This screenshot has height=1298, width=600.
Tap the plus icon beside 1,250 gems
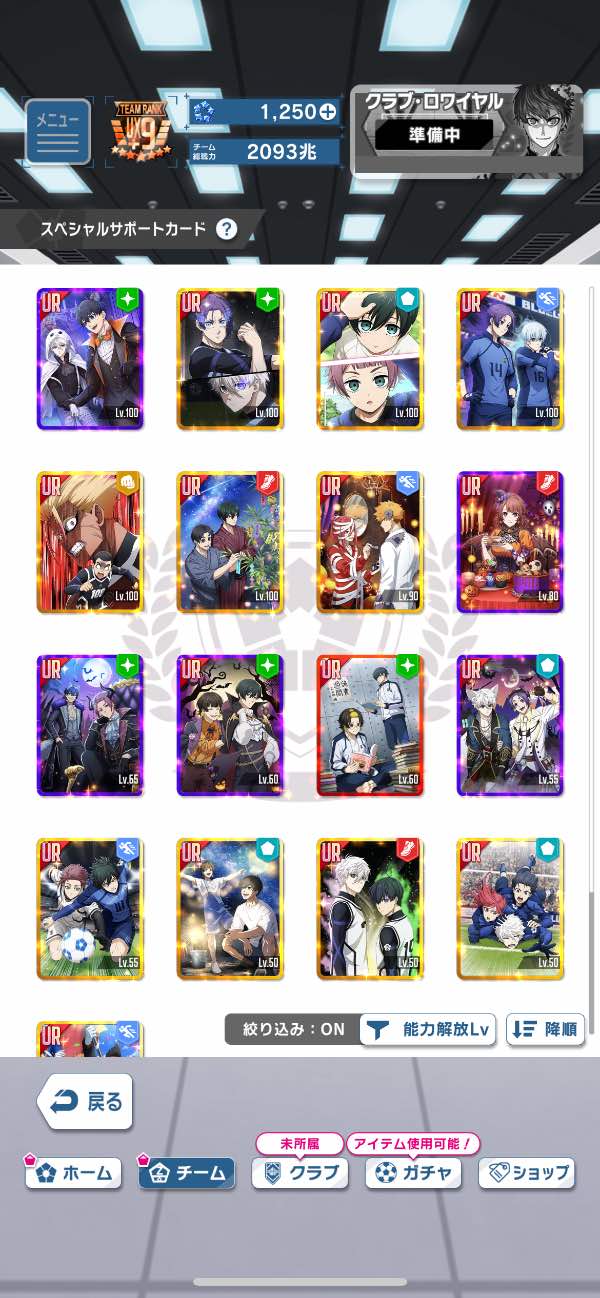pyautogui.click(x=327, y=113)
